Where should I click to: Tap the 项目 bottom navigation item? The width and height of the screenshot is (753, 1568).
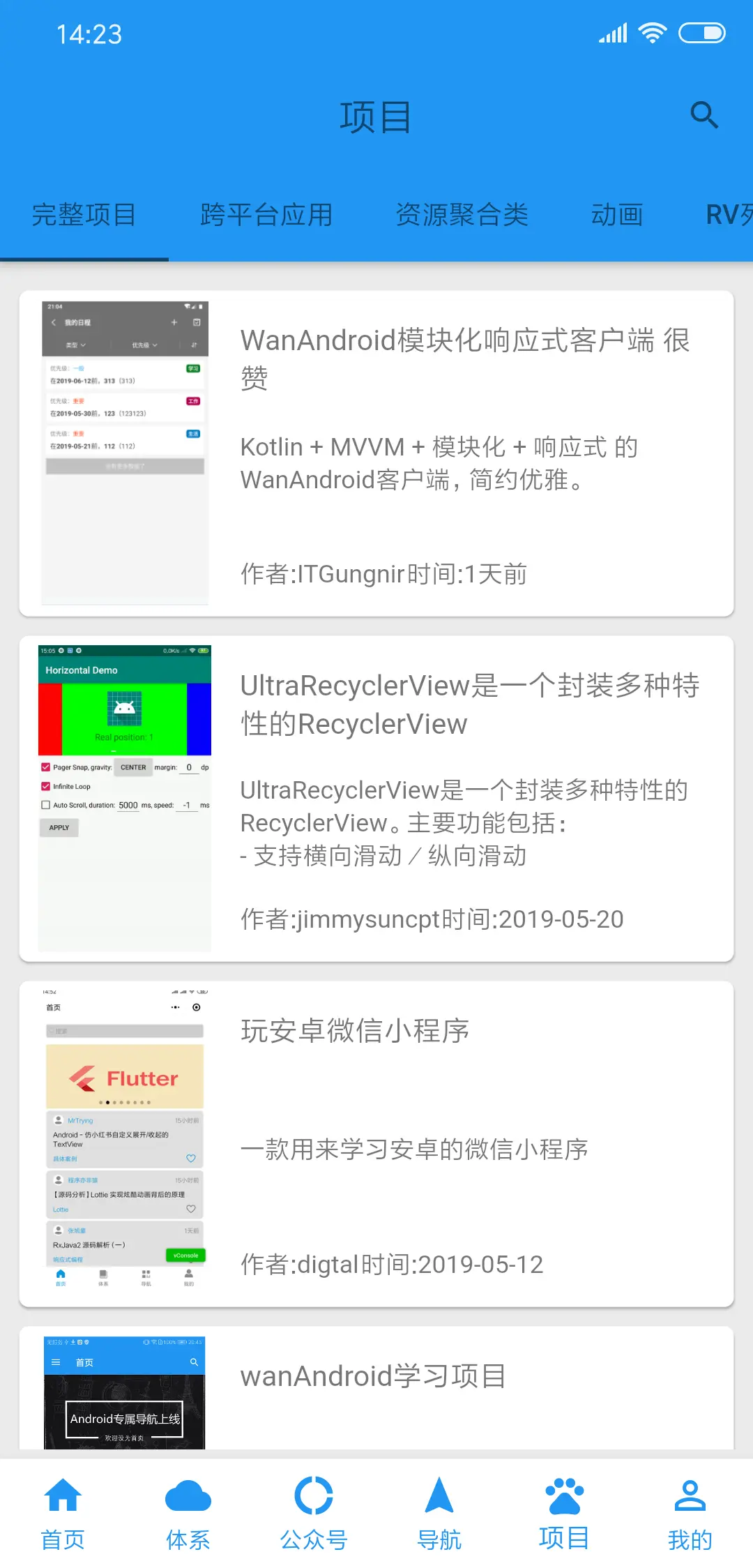tap(565, 1514)
